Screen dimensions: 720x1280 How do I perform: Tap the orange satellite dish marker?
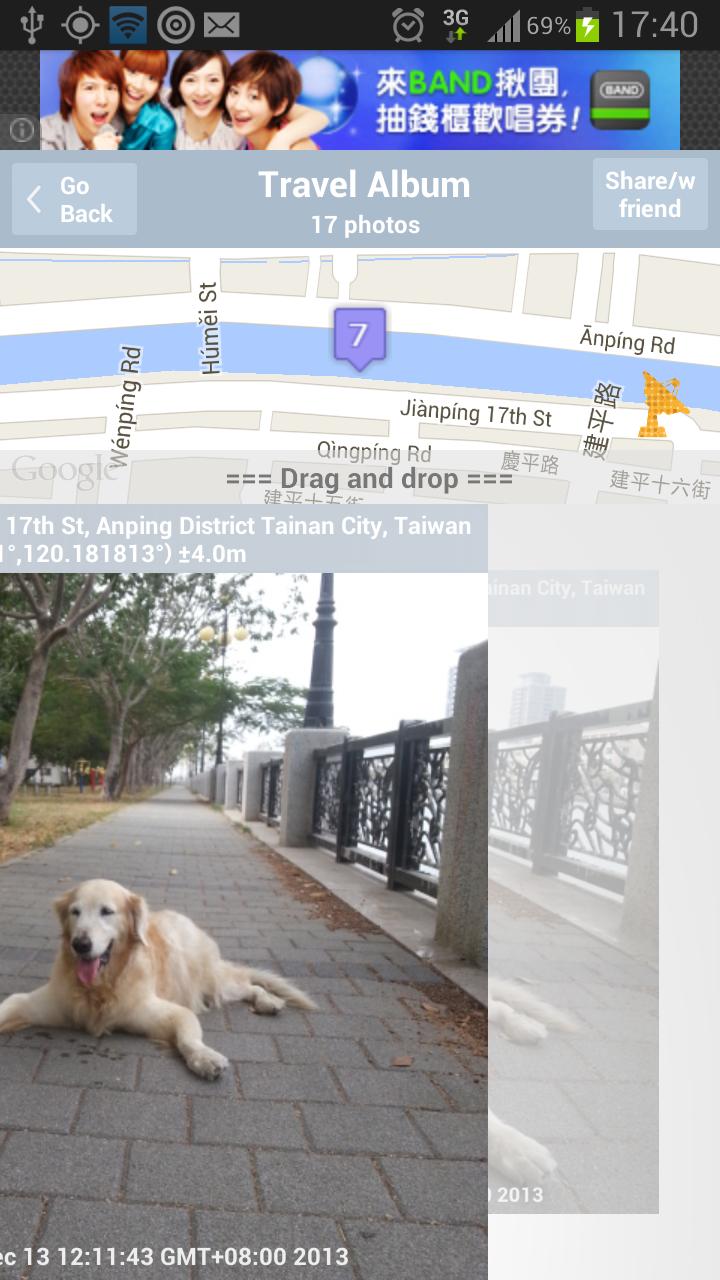coord(663,404)
